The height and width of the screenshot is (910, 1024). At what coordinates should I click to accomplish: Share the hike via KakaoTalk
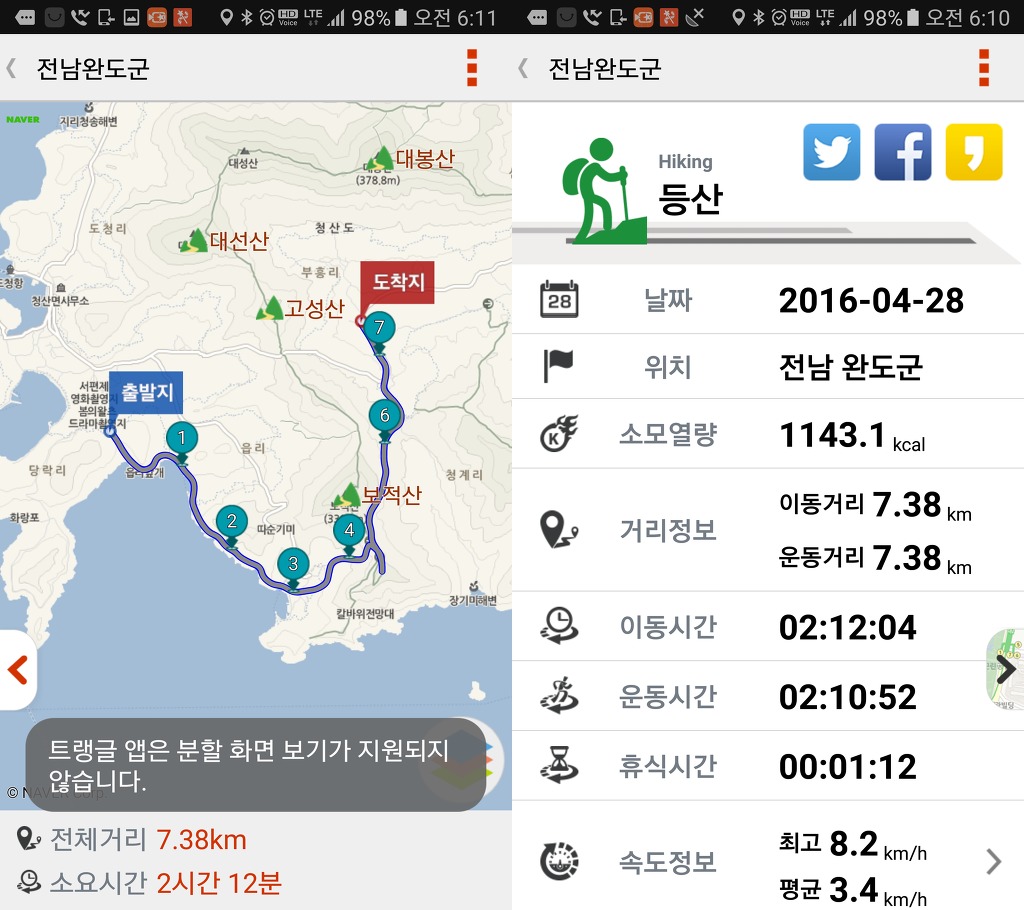[973, 152]
